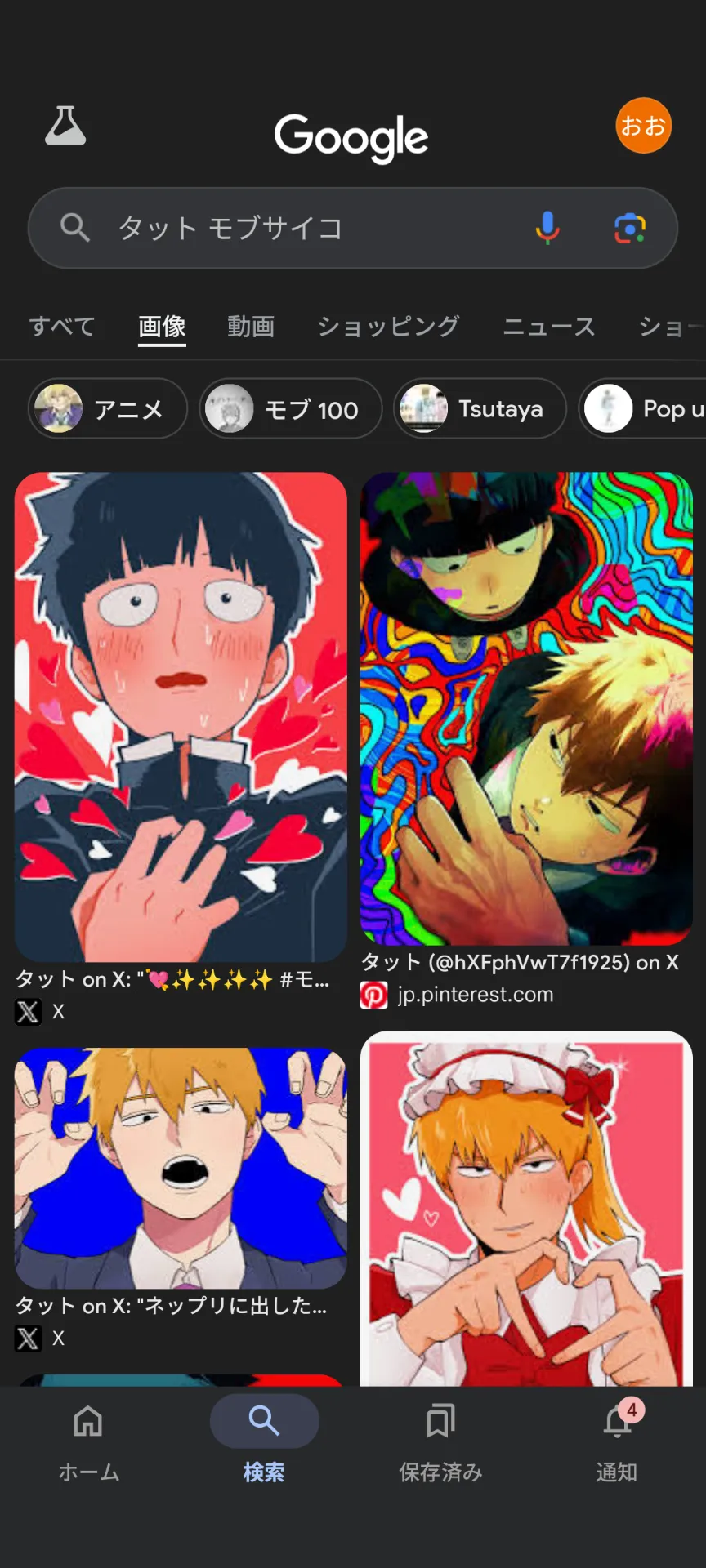706x1568 pixels.
Task: Open the maid outfit heart-hands image
Action: point(526,1209)
